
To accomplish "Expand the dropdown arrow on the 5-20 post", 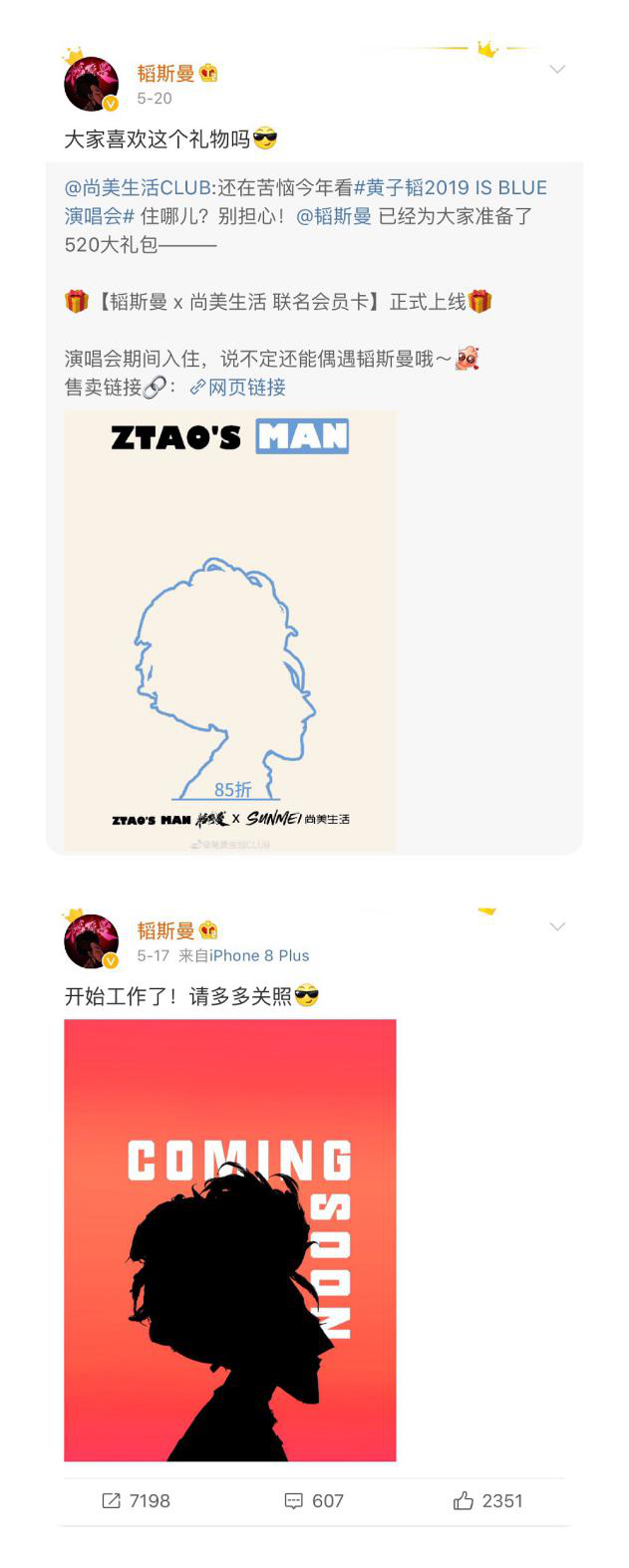I will pyautogui.click(x=557, y=70).
